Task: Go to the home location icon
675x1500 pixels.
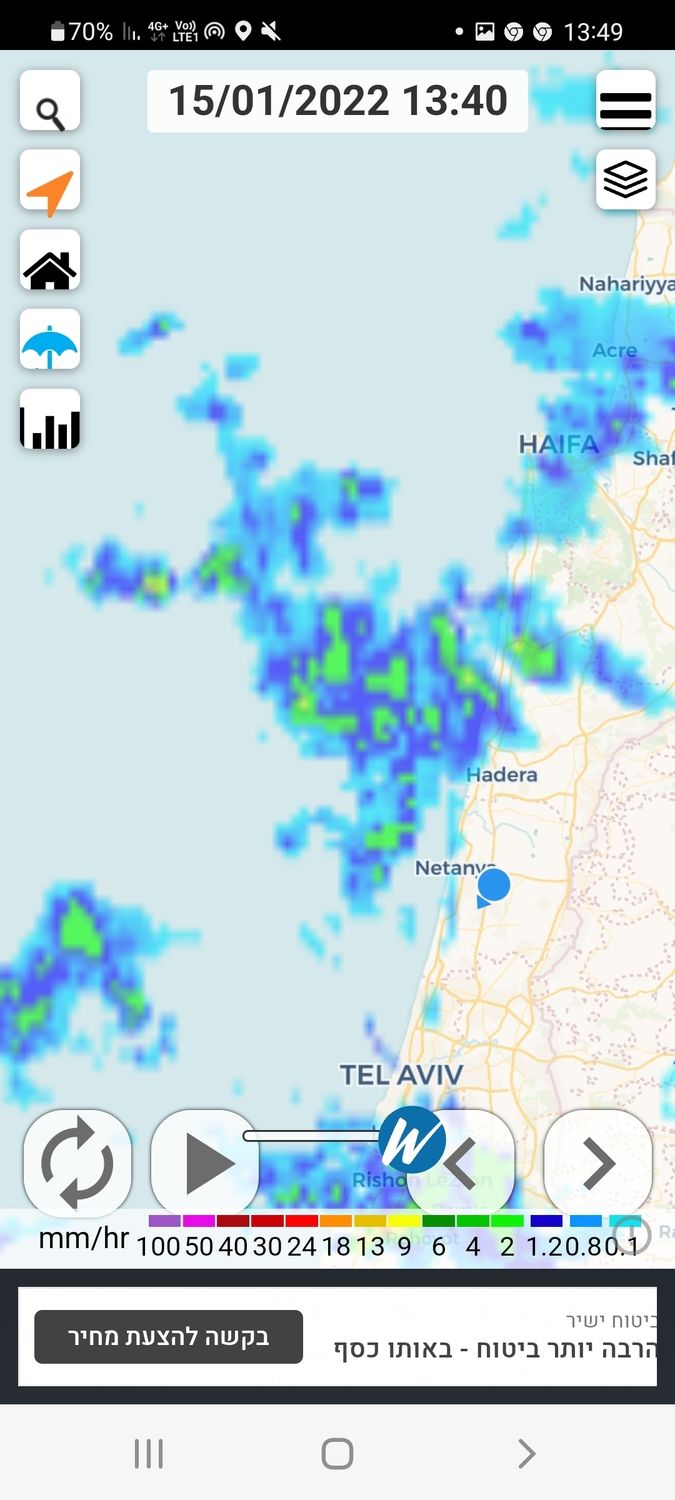Action: coord(50,261)
